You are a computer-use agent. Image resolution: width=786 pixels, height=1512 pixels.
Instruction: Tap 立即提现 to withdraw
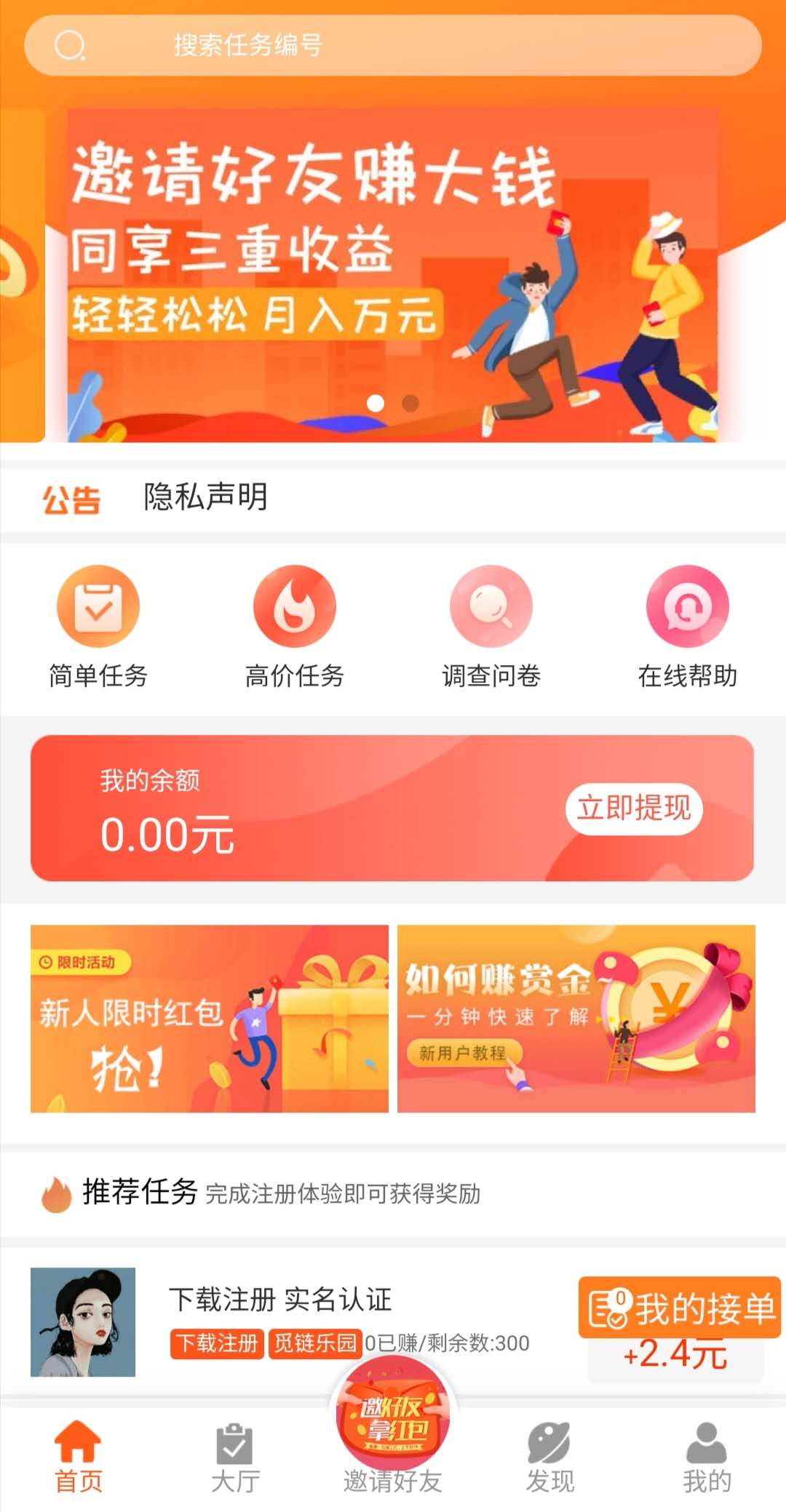coord(635,808)
